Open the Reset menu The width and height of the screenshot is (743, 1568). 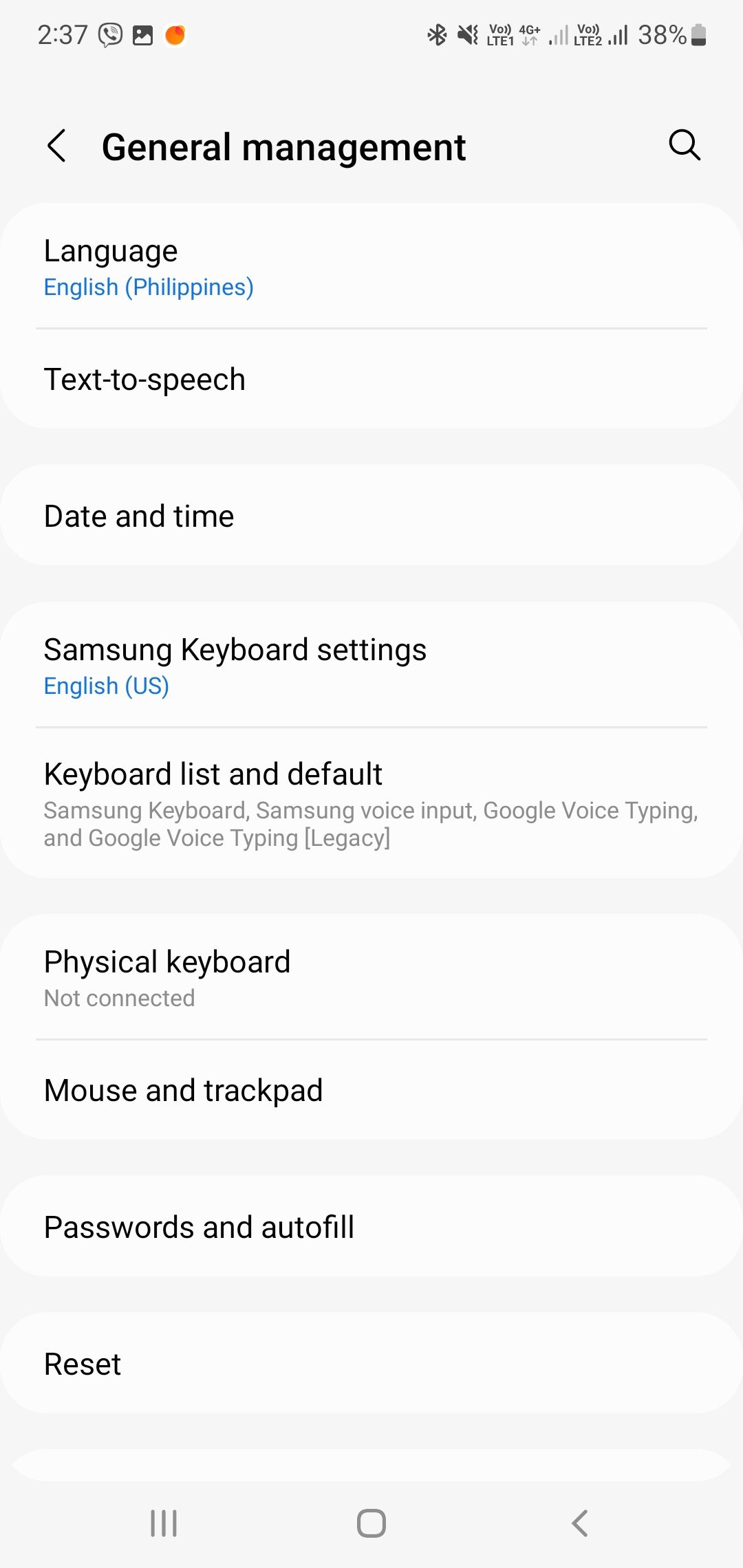point(371,1364)
